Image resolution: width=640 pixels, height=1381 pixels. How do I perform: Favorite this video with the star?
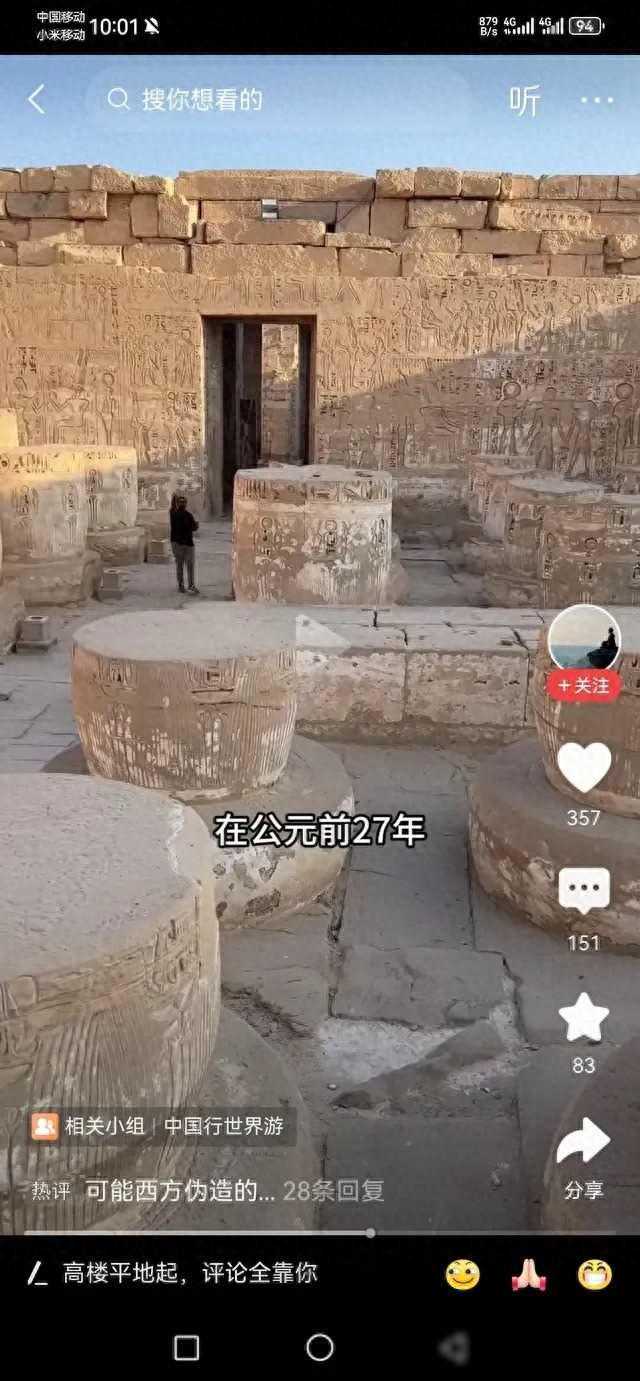tap(584, 1018)
